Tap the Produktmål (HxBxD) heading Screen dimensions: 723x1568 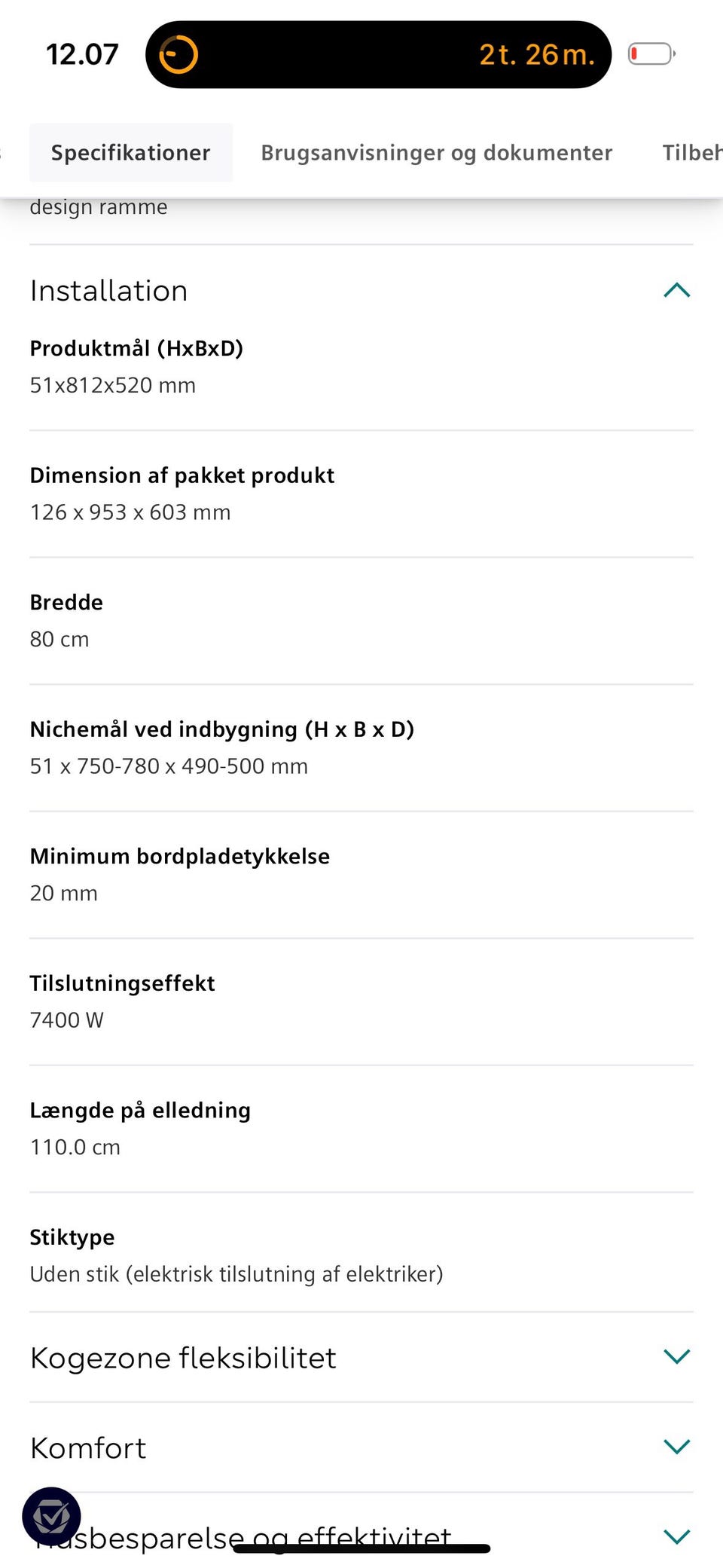click(x=137, y=348)
